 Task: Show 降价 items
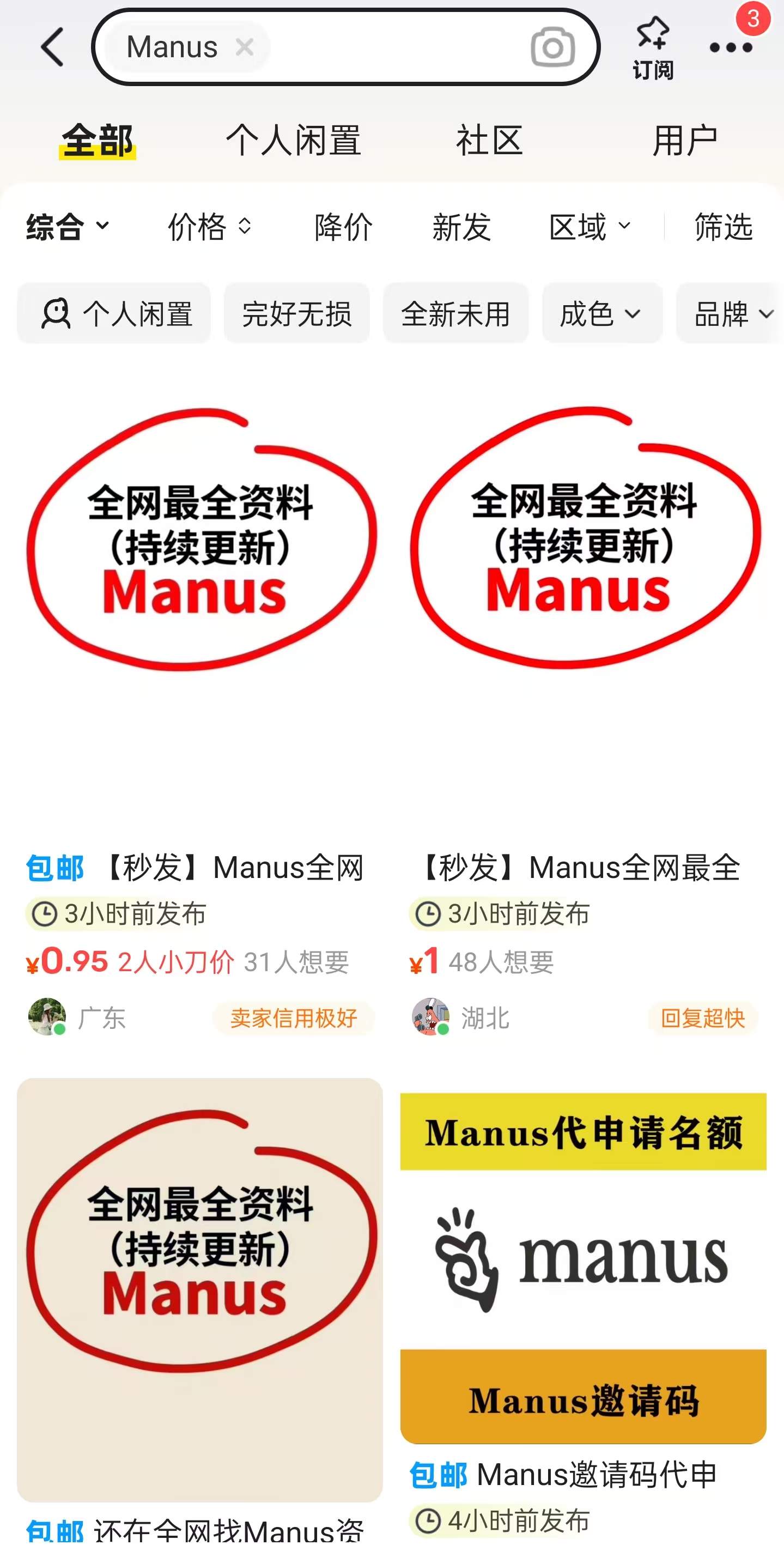coord(343,227)
